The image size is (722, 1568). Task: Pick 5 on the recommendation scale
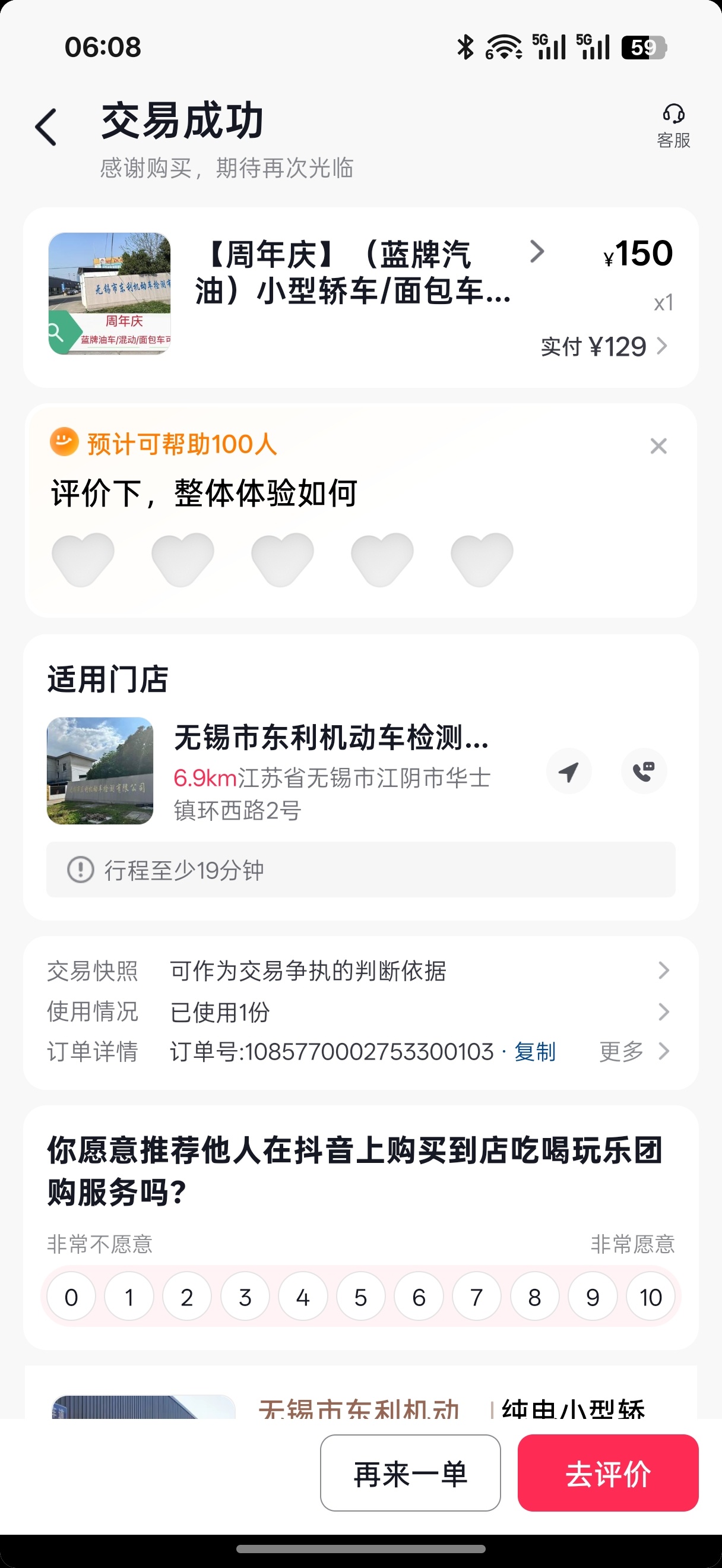click(360, 1297)
